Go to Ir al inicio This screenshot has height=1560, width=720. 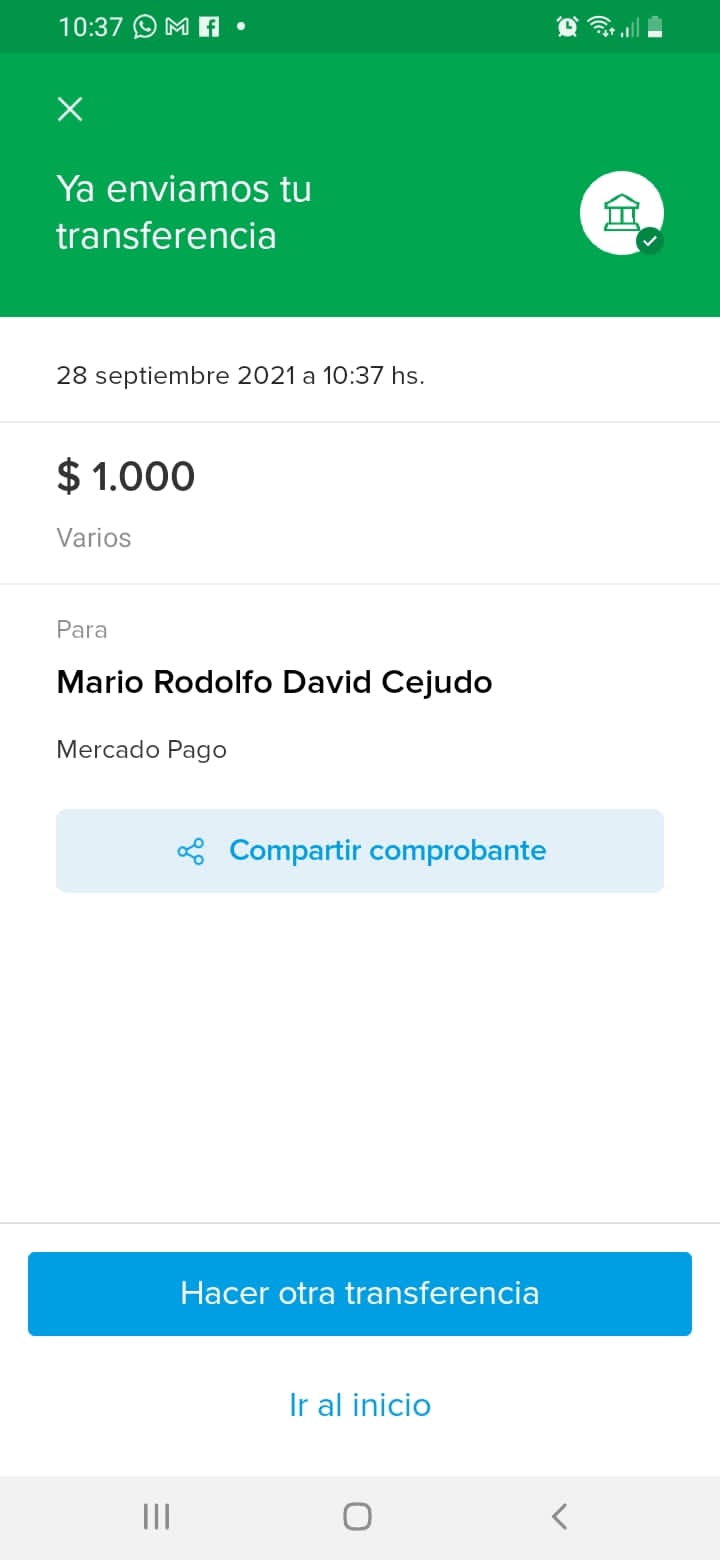(x=360, y=1405)
